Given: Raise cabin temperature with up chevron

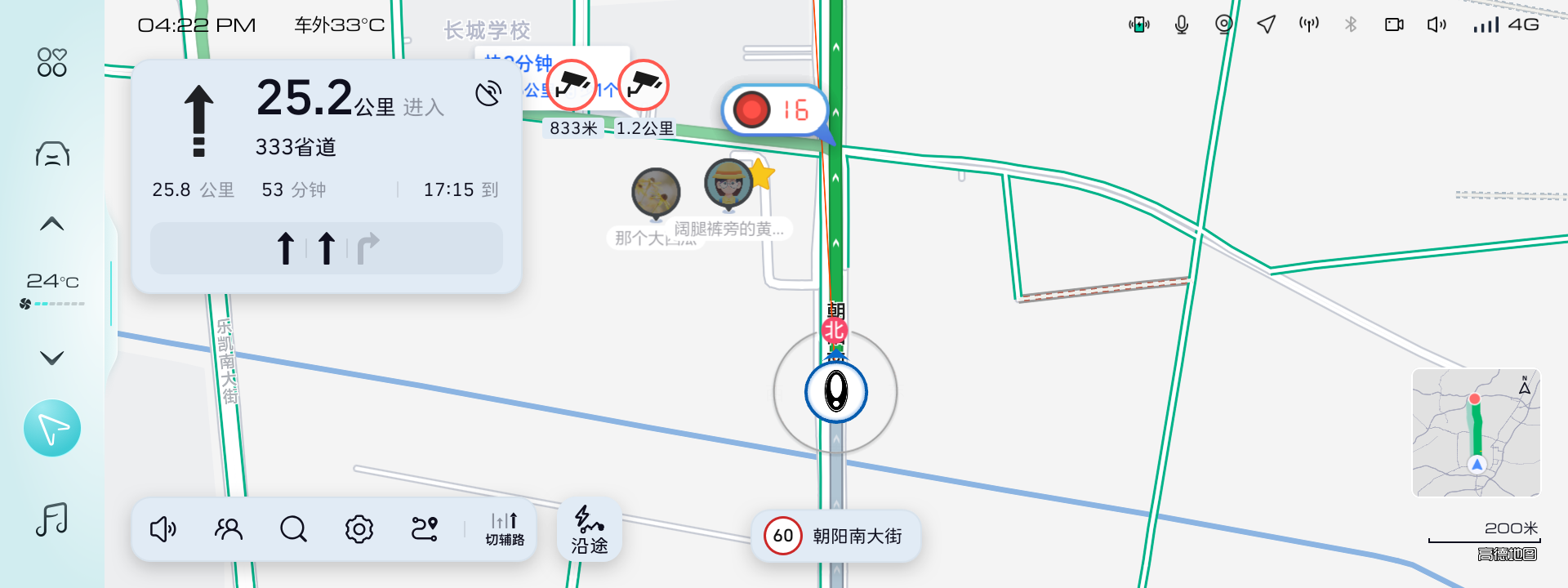Looking at the screenshot, I should (x=52, y=224).
